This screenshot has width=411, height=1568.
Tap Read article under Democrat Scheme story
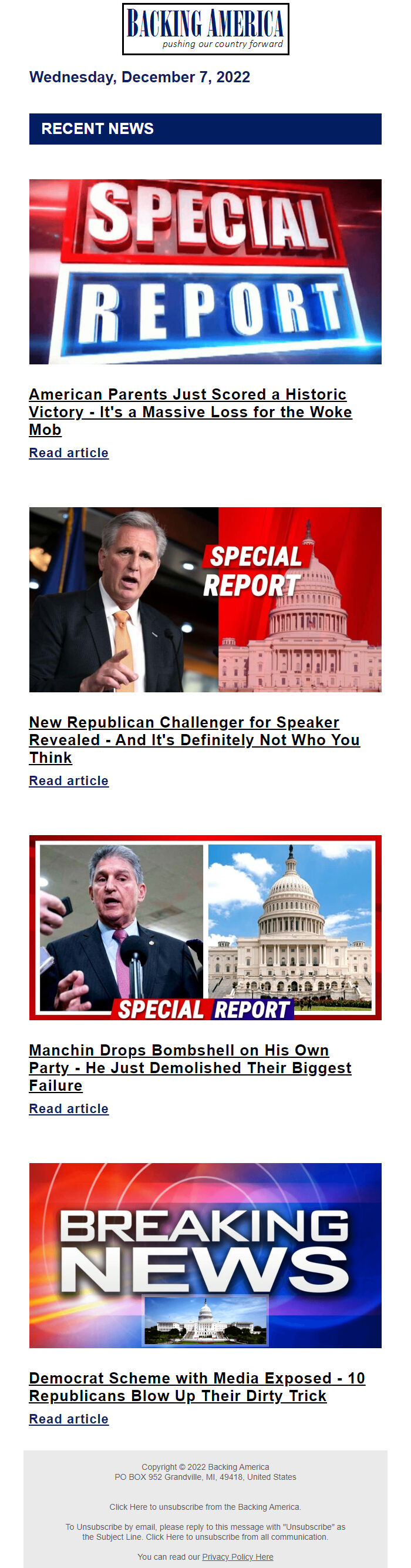click(69, 1419)
